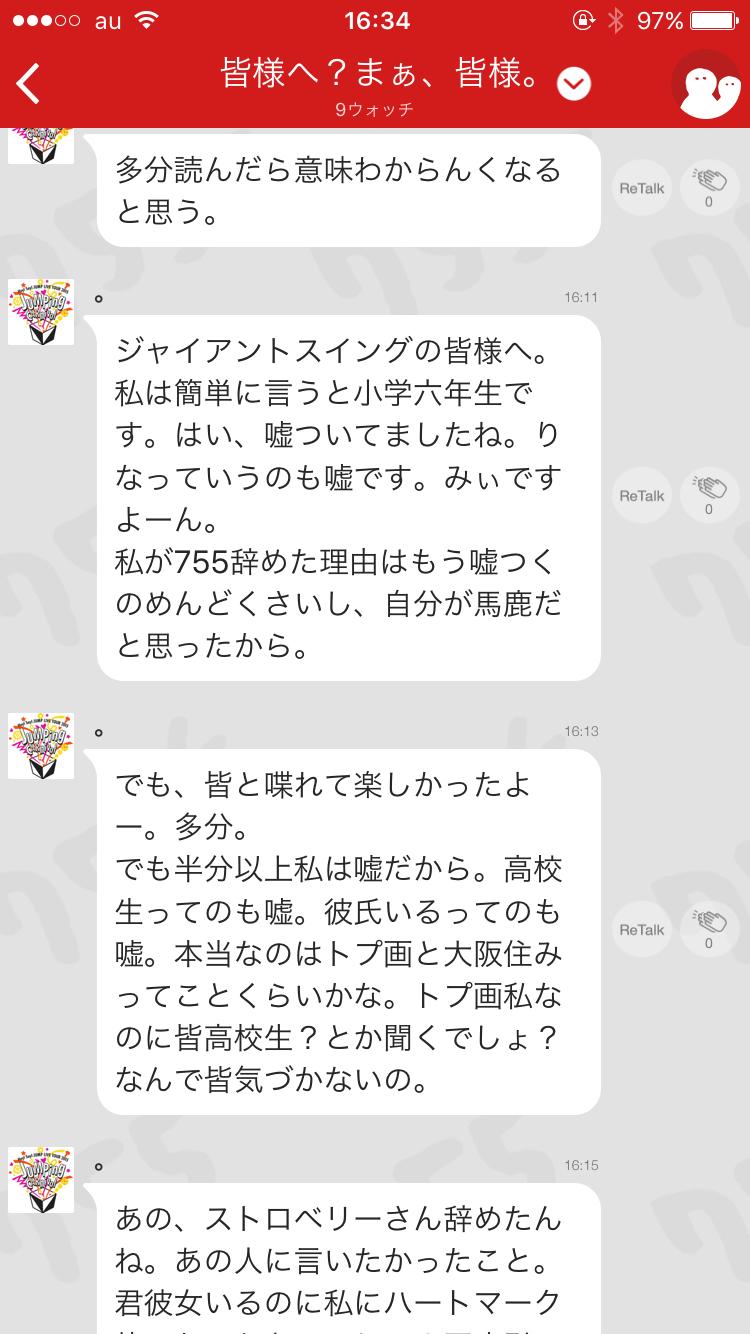Tap ReTalk on the 16:13 message
The width and height of the screenshot is (750, 1334).
click(x=640, y=929)
